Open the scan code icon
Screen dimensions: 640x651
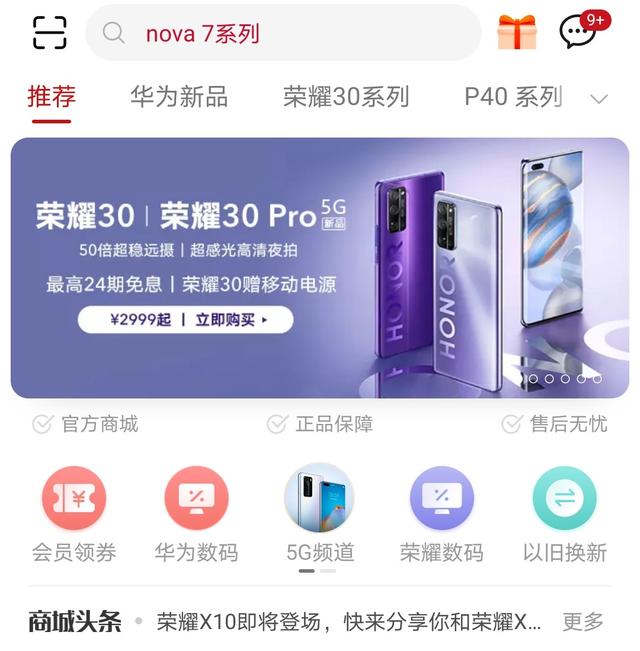pos(49,33)
